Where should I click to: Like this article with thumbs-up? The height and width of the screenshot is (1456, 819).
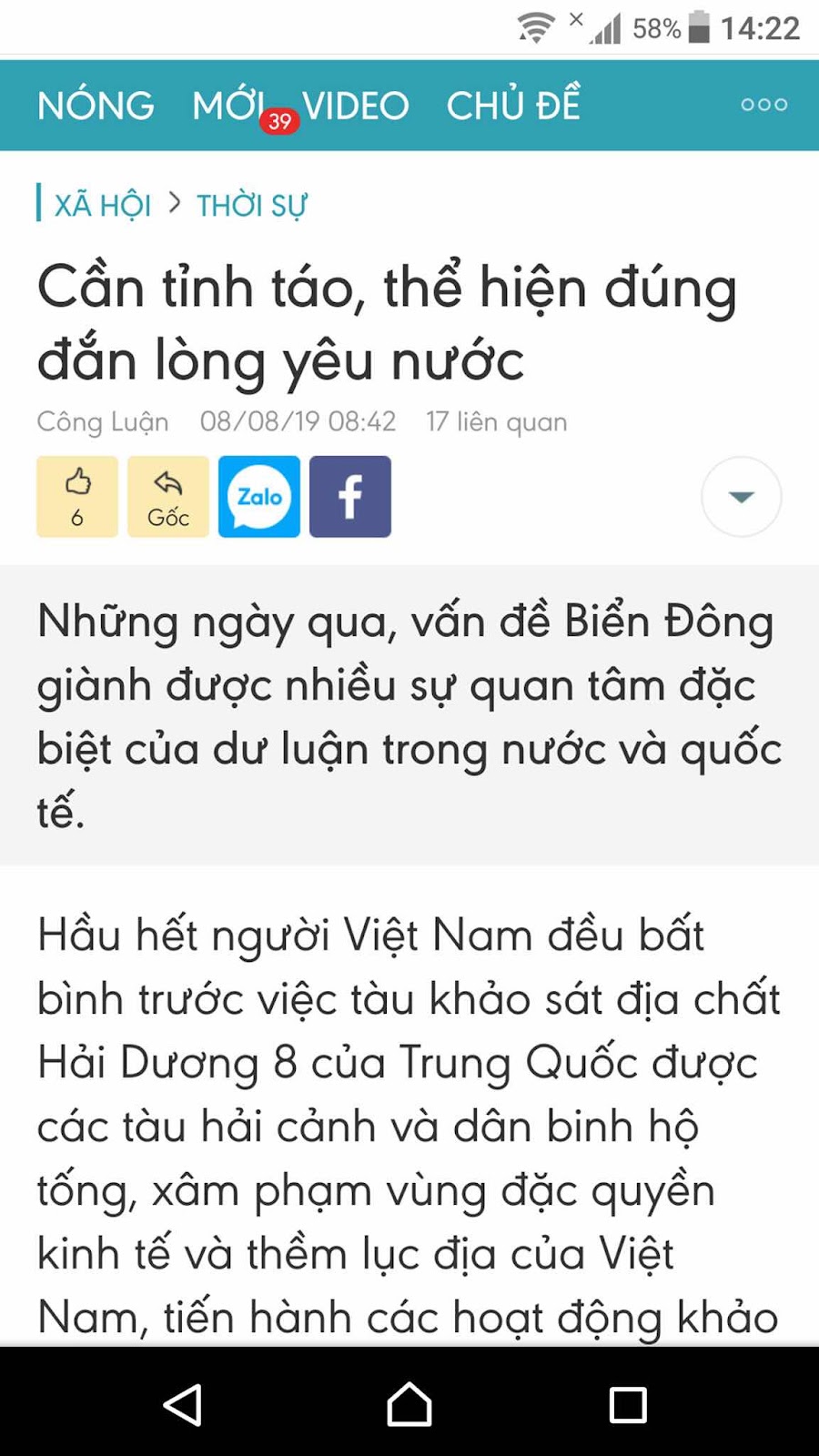pos(77,497)
